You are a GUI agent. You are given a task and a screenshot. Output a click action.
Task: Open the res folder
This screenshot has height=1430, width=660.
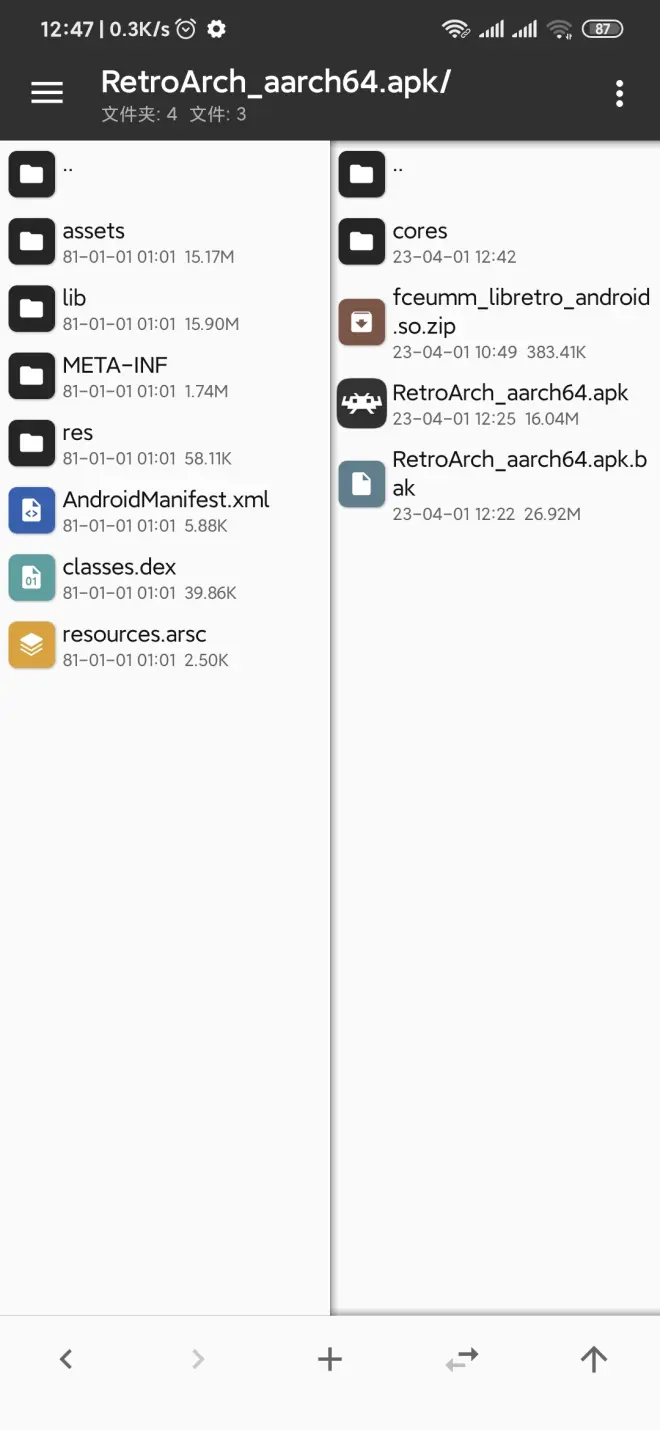[x=165, y=443]
